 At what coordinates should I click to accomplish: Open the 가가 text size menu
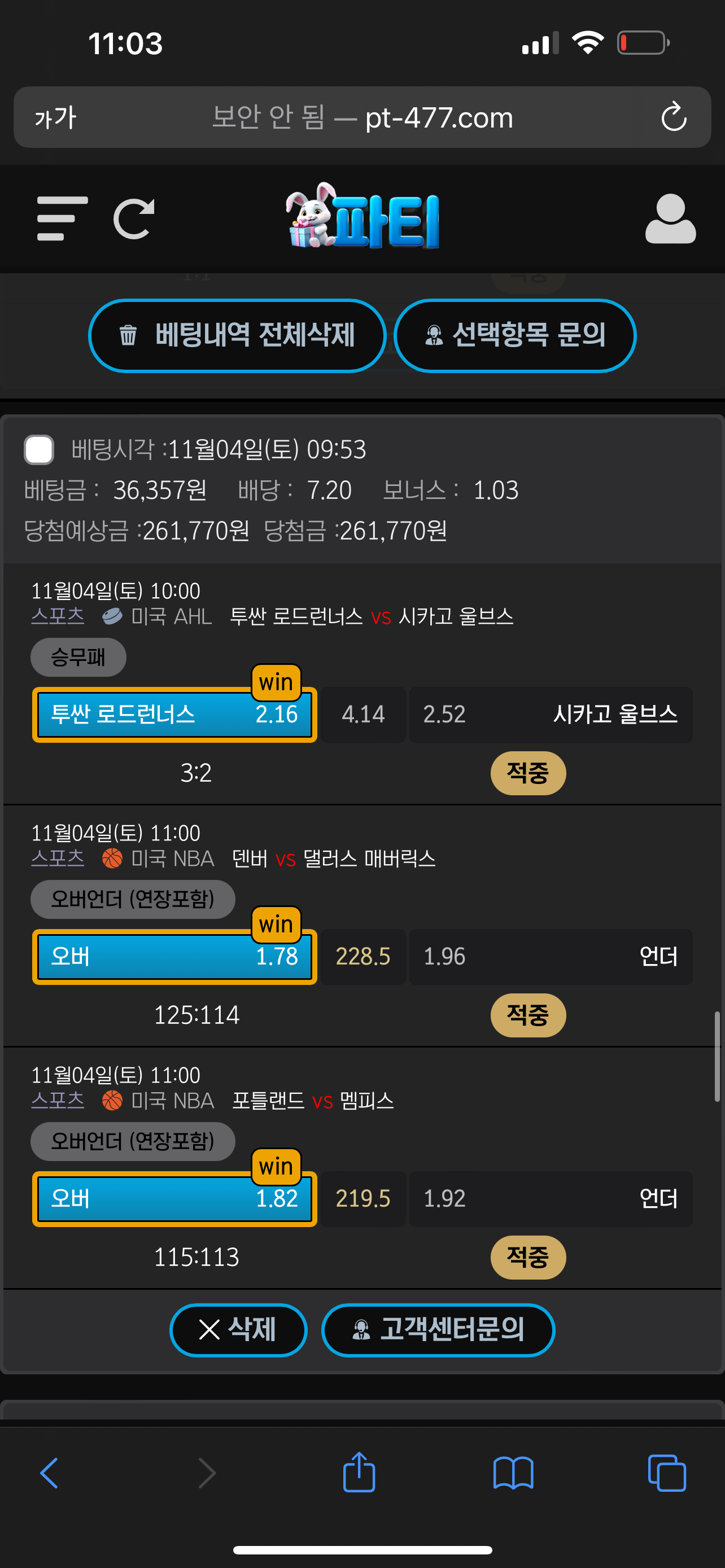coord(55,117)
